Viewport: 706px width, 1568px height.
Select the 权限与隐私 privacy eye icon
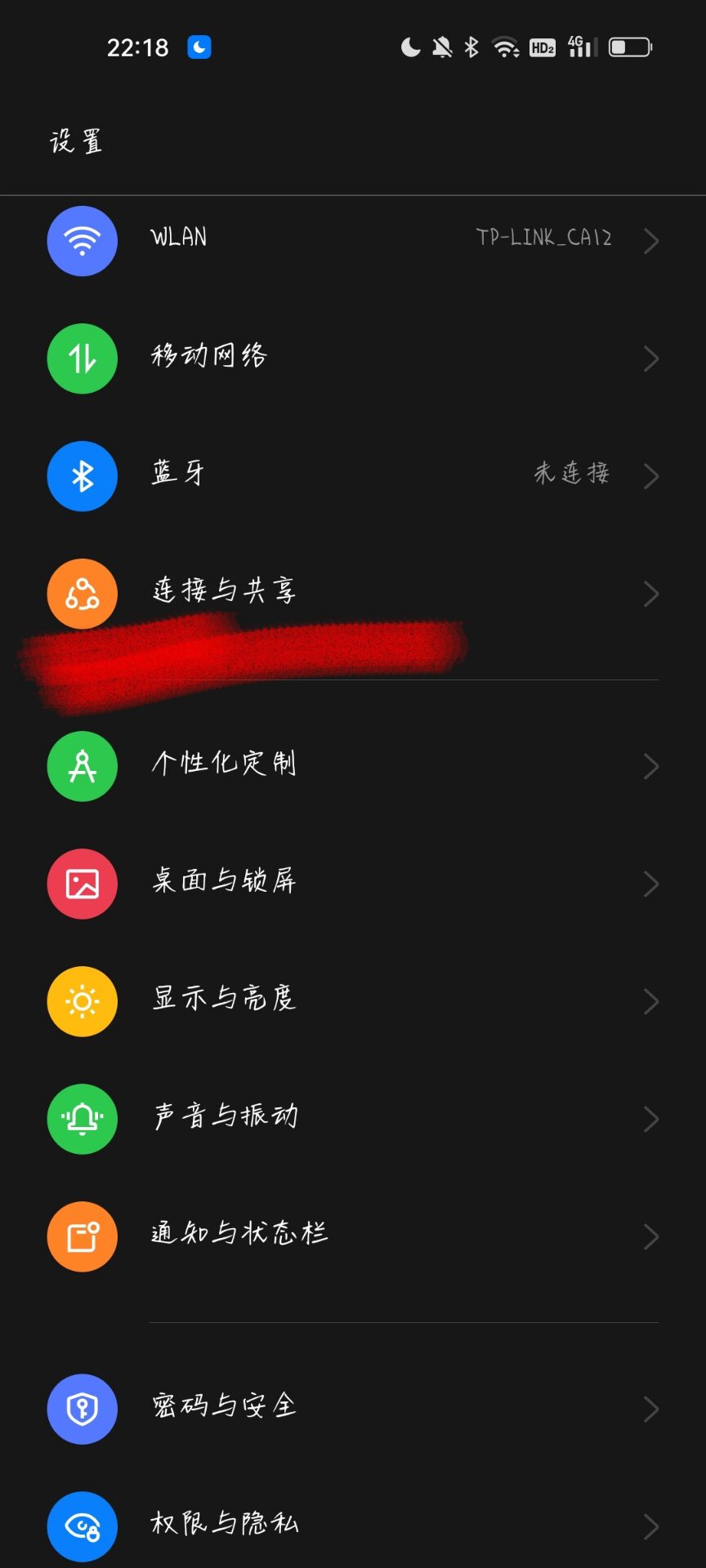(x=82, y=1526)
